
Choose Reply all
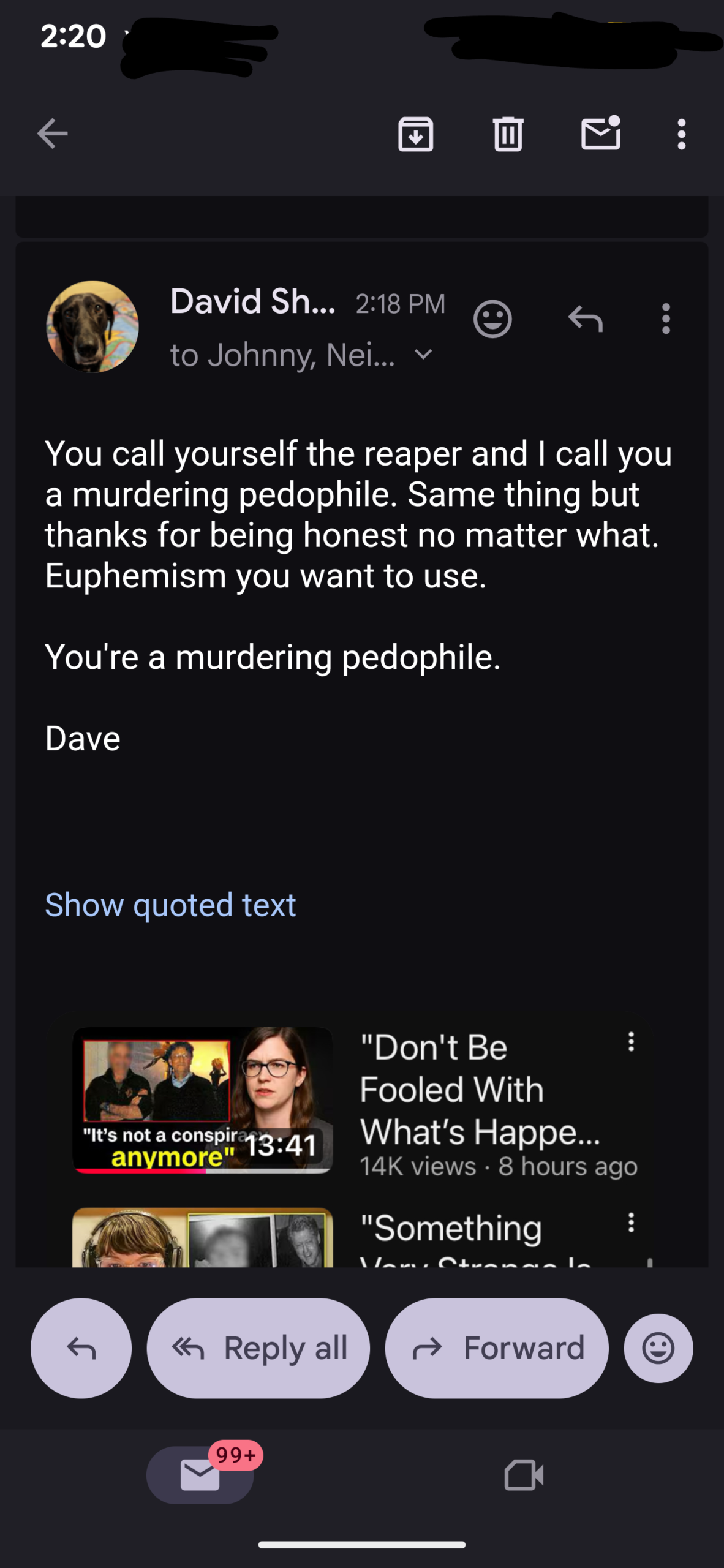[x=258, y=1348]
